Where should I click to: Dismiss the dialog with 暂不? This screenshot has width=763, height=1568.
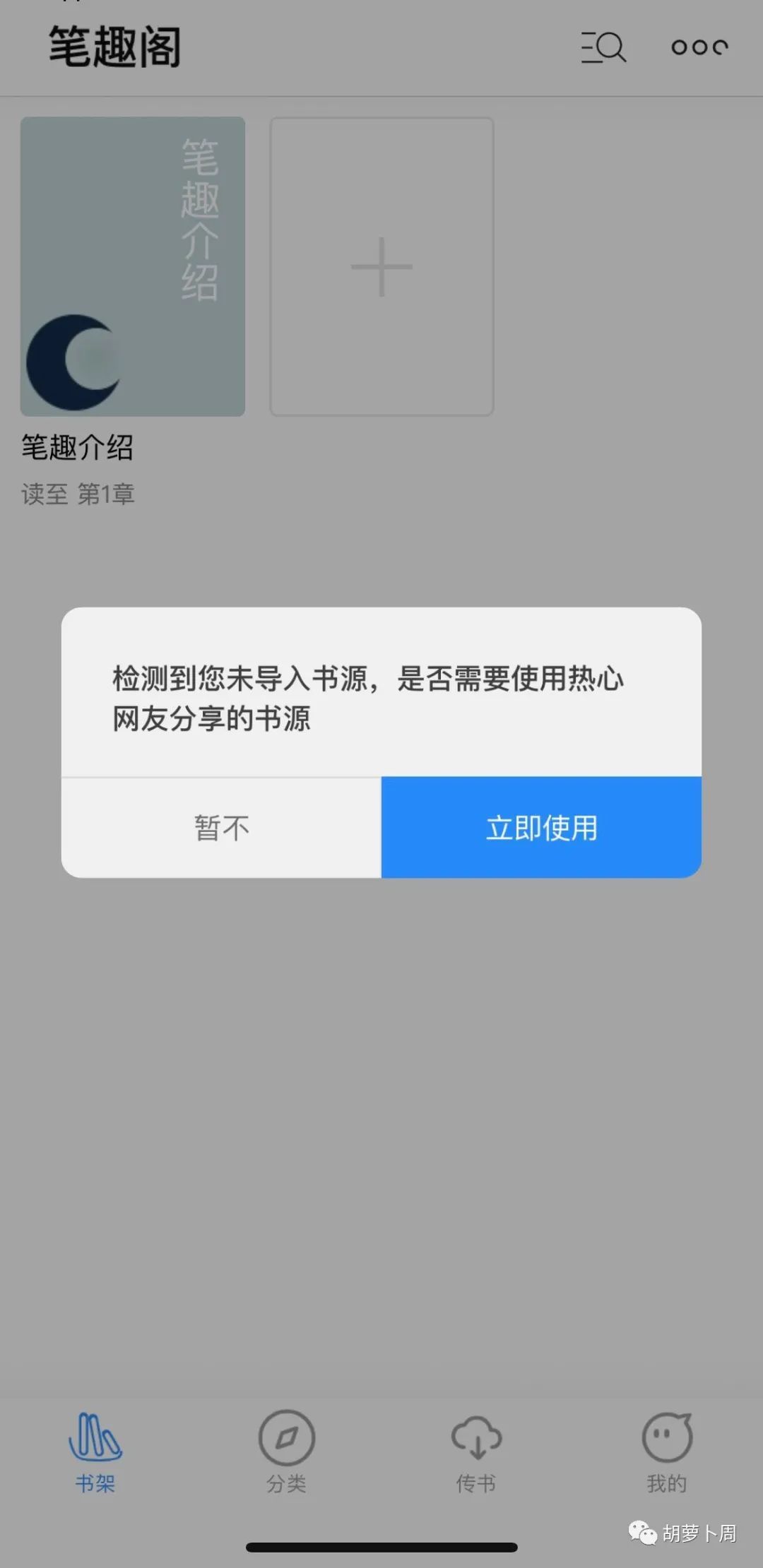(x=220, y=828)
